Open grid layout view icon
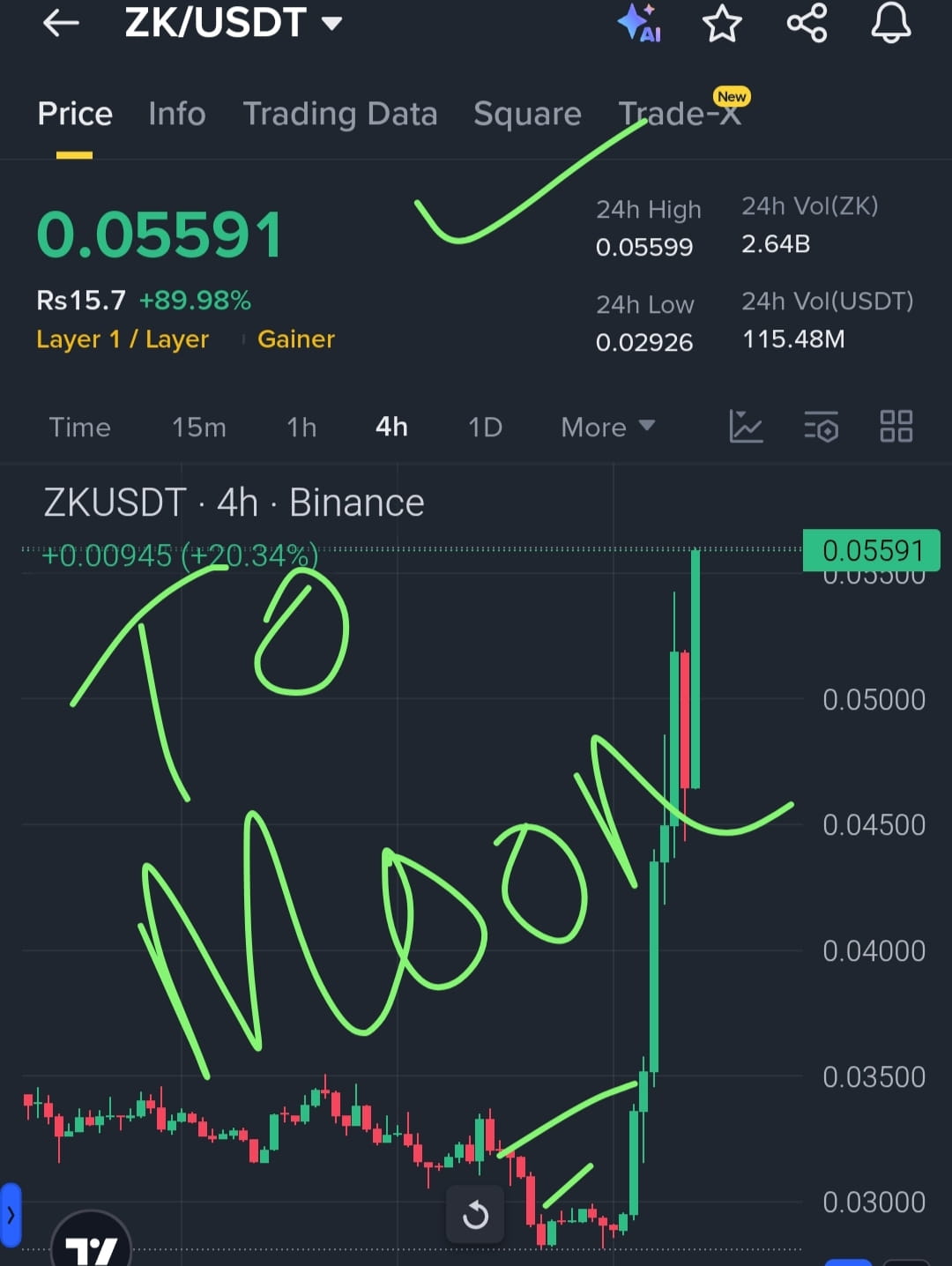Viewport: 952px width, 1266px height. point(896,427)
